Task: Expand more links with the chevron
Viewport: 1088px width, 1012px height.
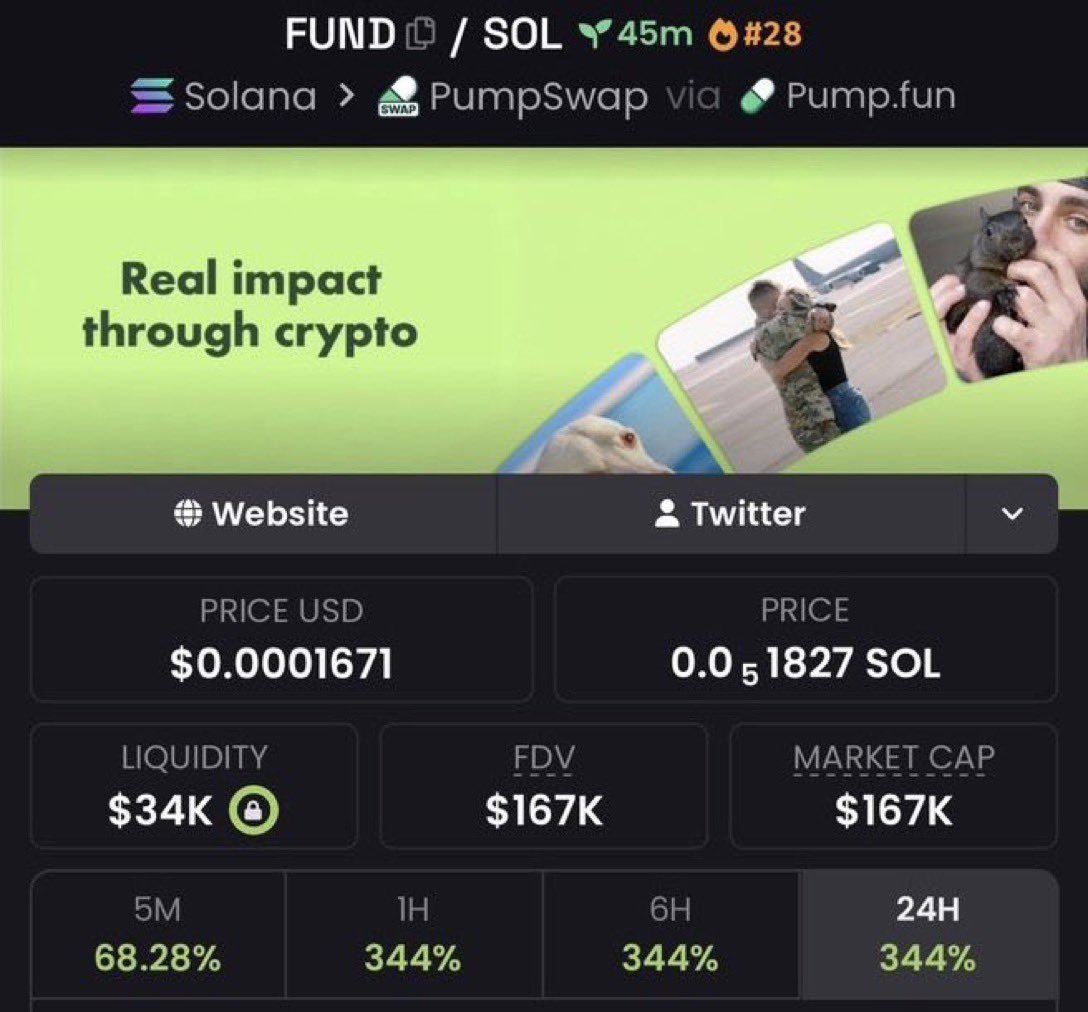Action: coord(1012,514)
